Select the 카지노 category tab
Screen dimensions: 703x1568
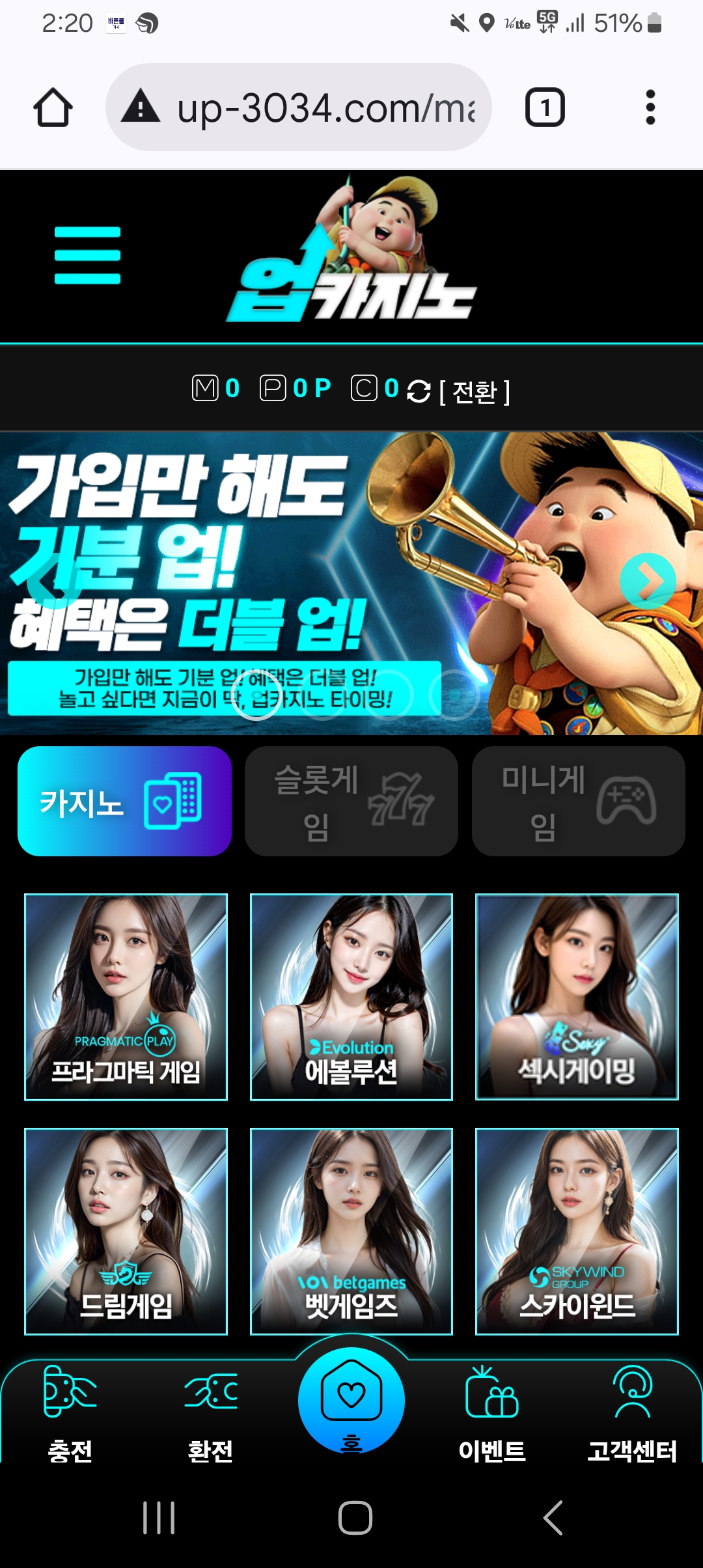pyautogui.click(x=124, y=801)
